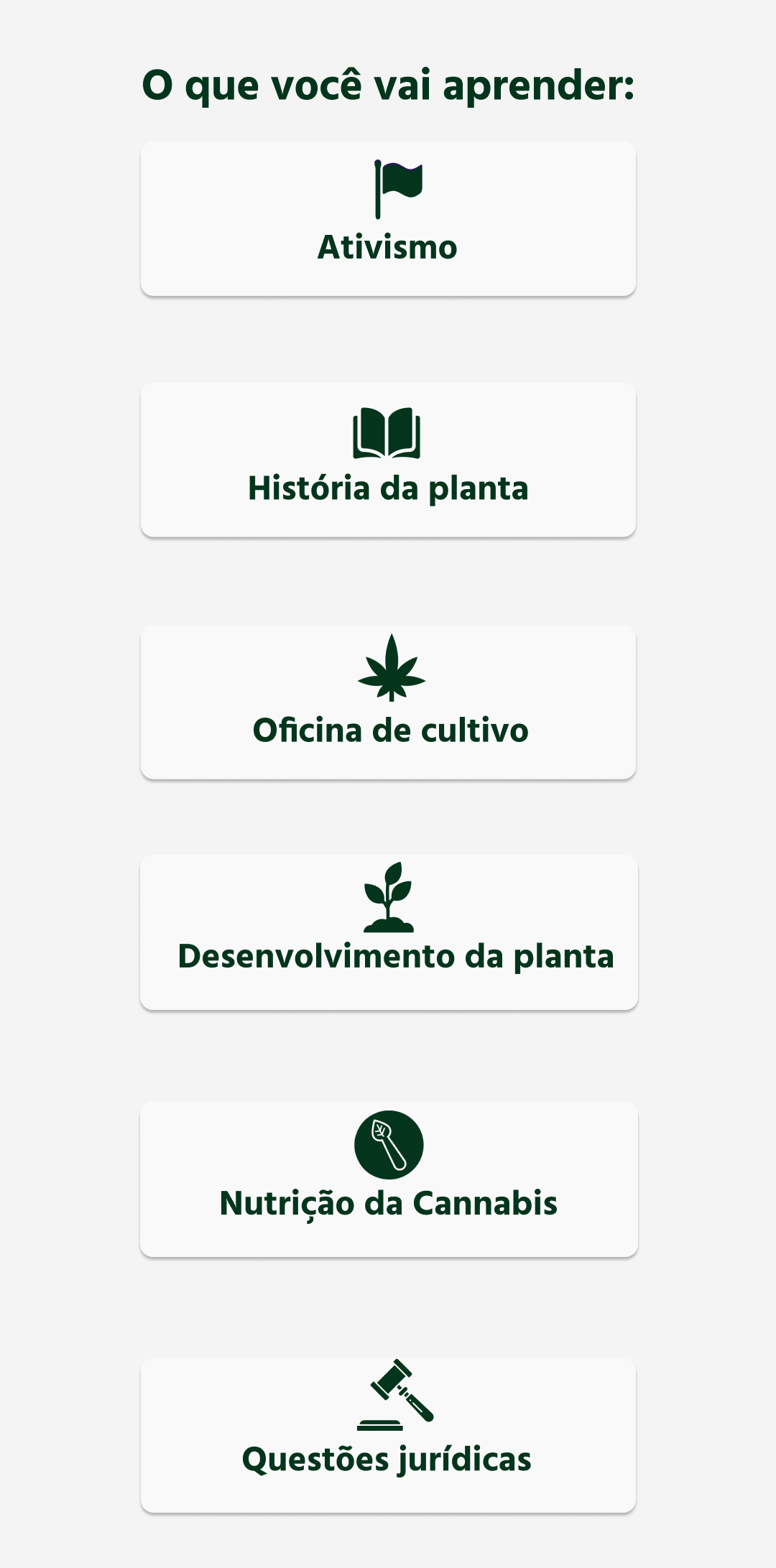Open the Ativismo card
The image size is (776, 1568).
pyautogui.click(x=388, y=218)
